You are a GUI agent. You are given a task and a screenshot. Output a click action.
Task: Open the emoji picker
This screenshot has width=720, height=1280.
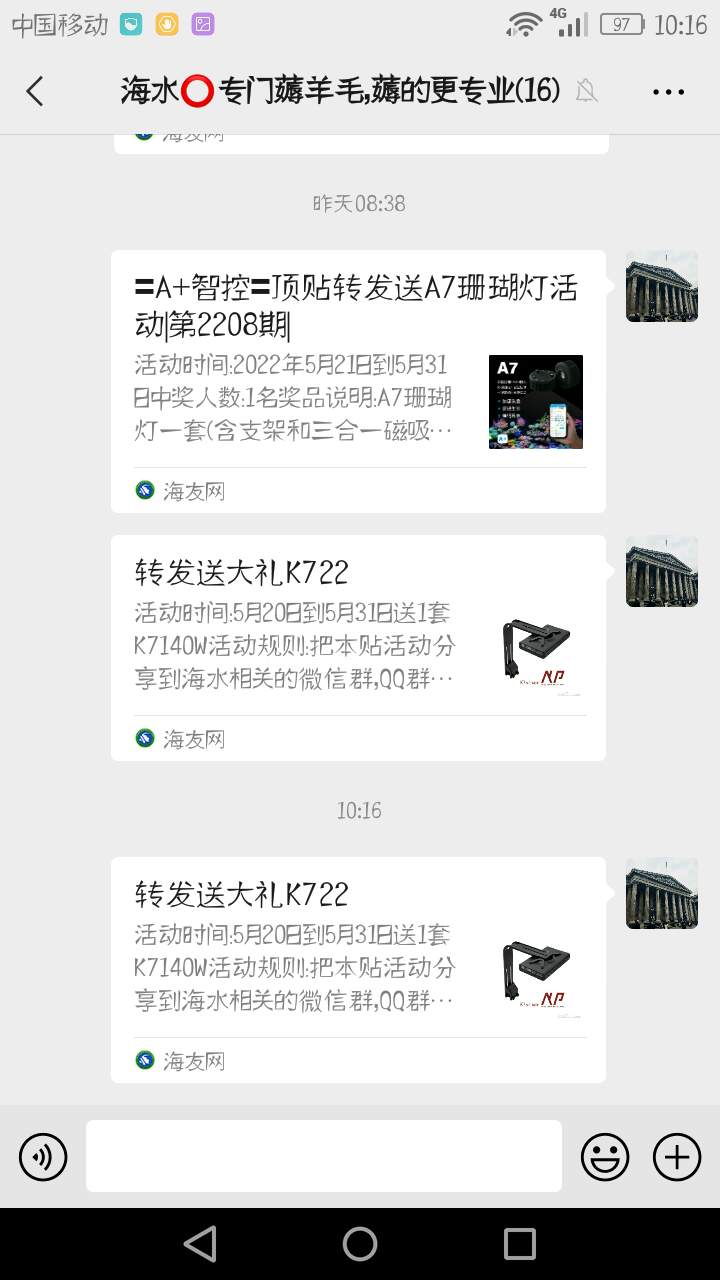(605, 1157)
